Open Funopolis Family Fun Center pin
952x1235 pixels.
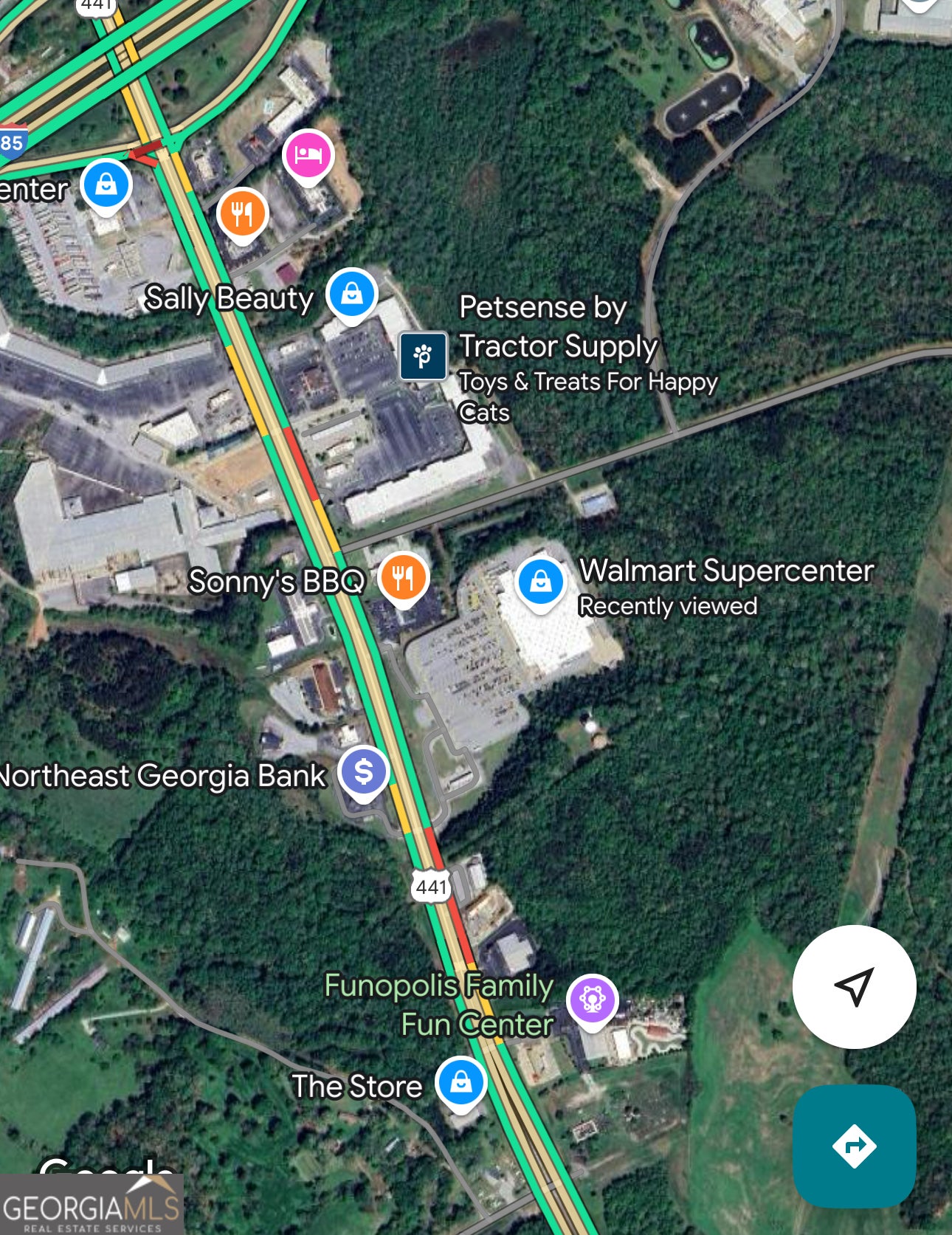click(x=592, y=1000)
